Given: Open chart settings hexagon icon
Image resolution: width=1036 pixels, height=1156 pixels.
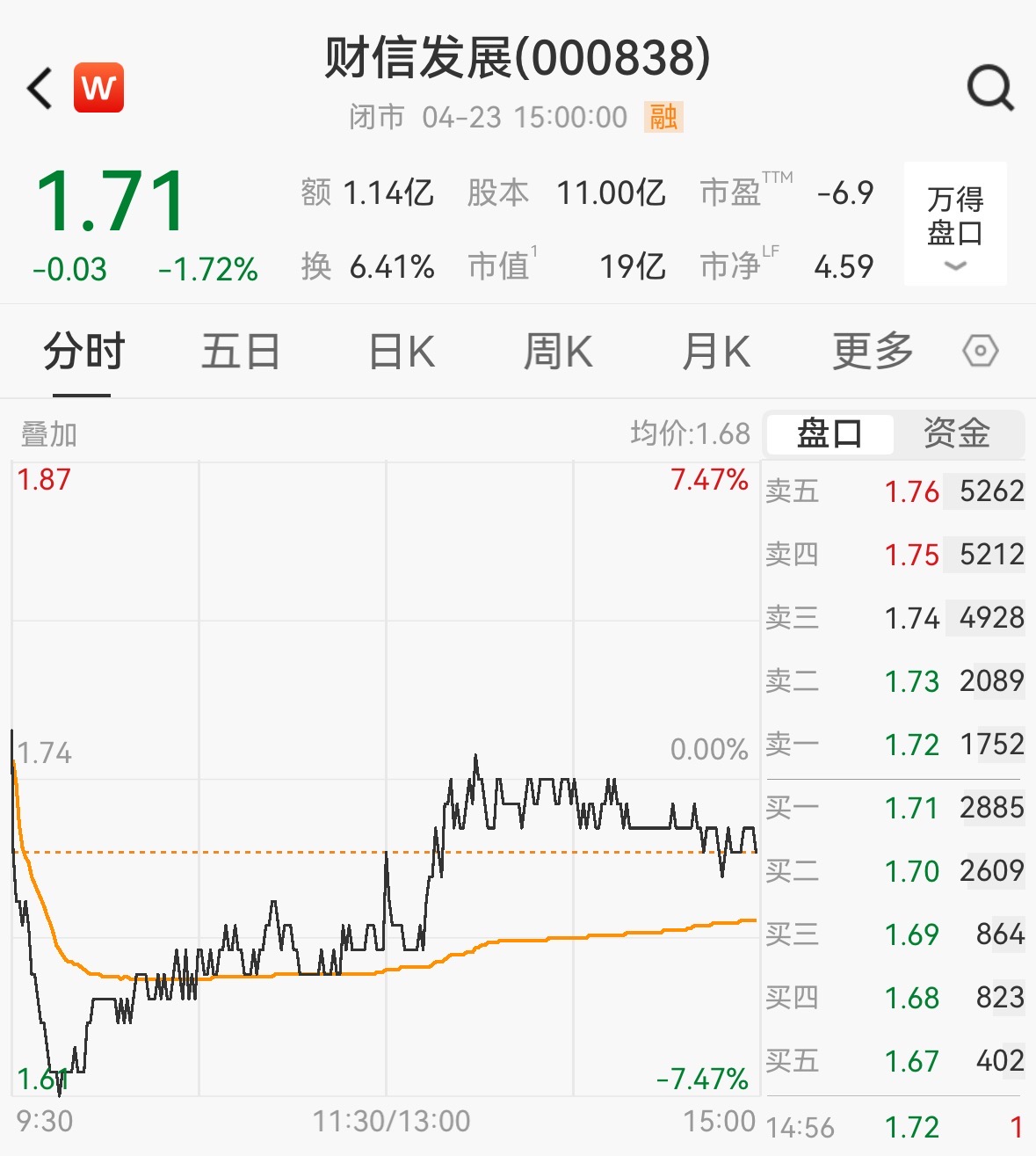Looking at the screenshot, I should tap(980, 352).
